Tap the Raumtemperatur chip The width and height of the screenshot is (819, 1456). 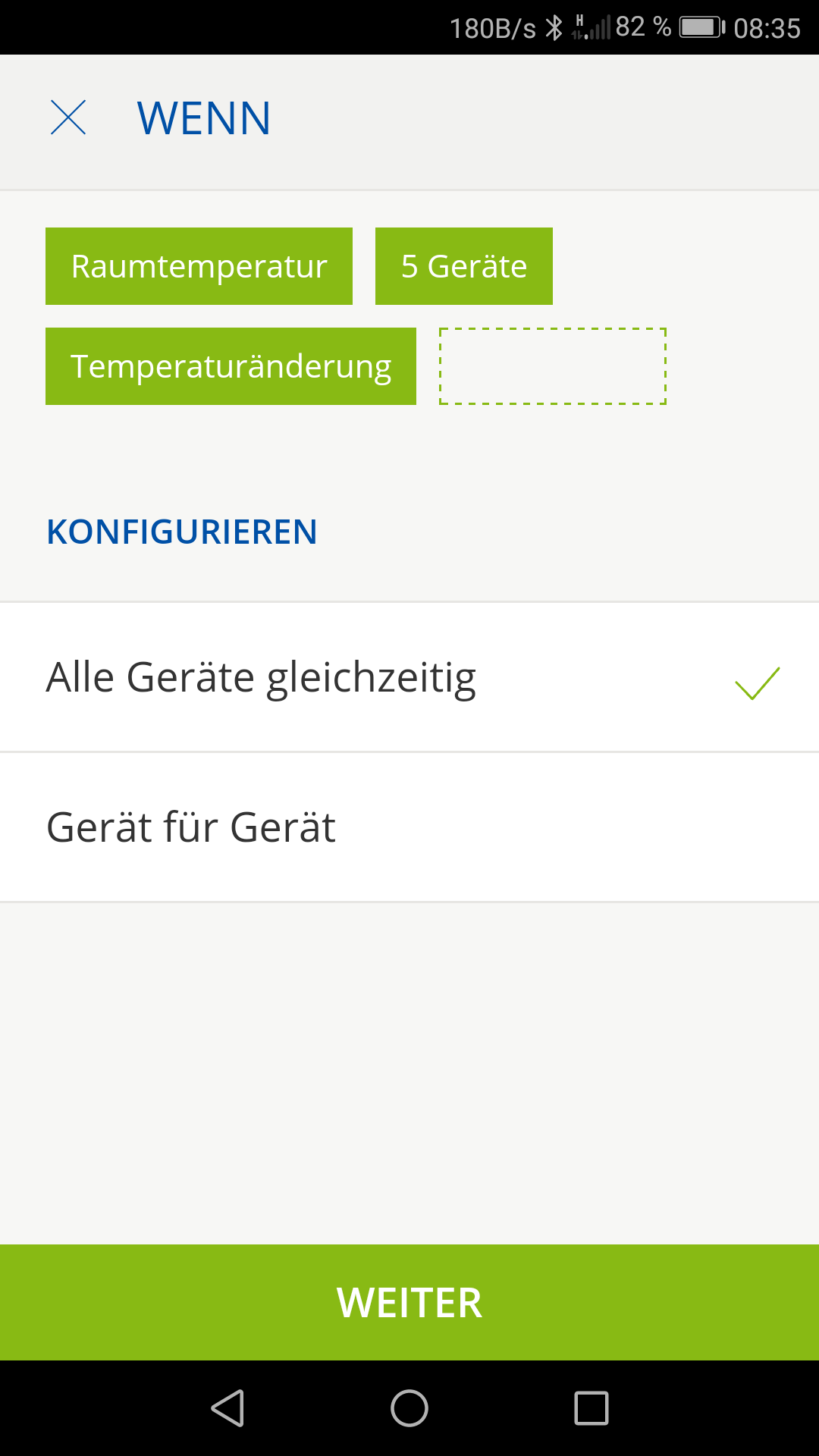pos(199,266)
